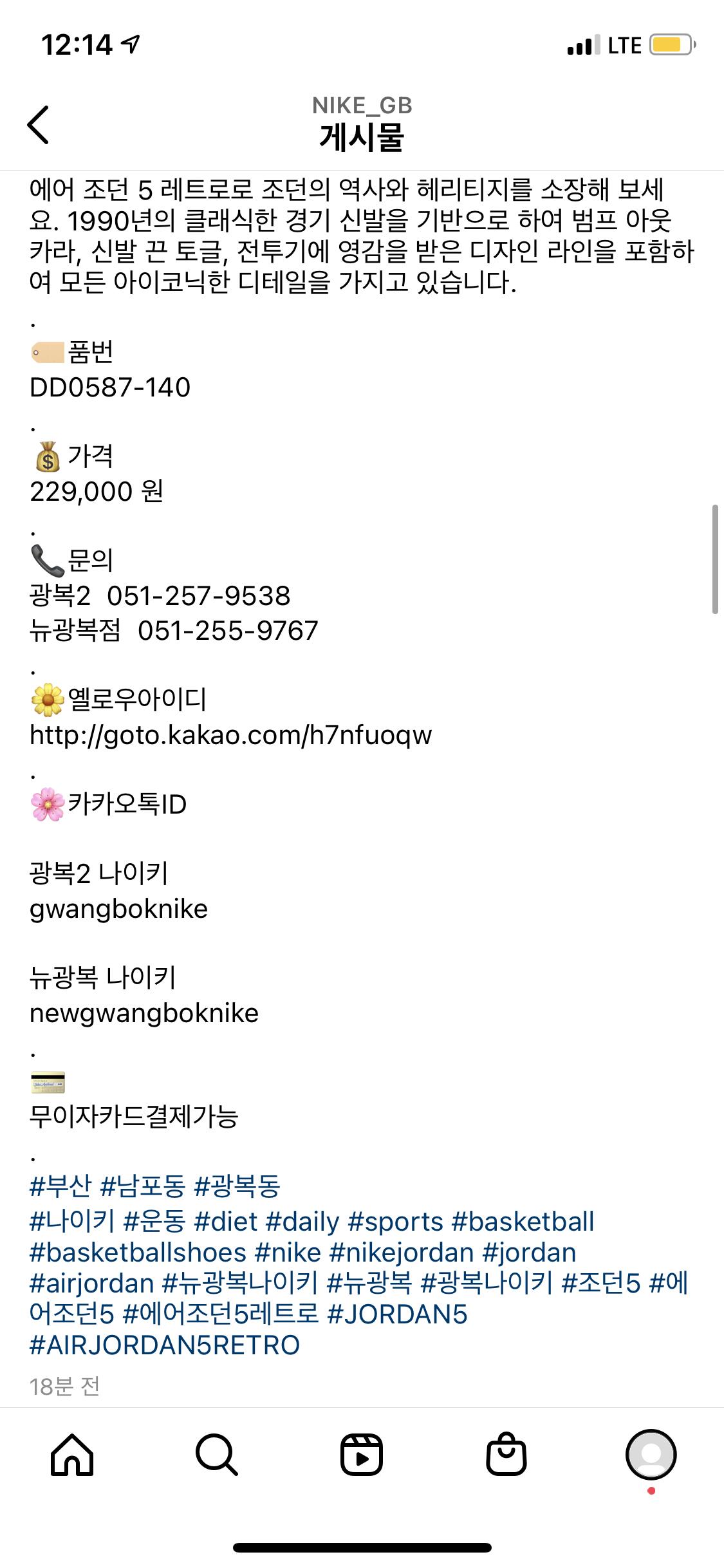Open the #남포동 hashtag
Viewport: 724px width, 1568px height.
coord(143,1186)
